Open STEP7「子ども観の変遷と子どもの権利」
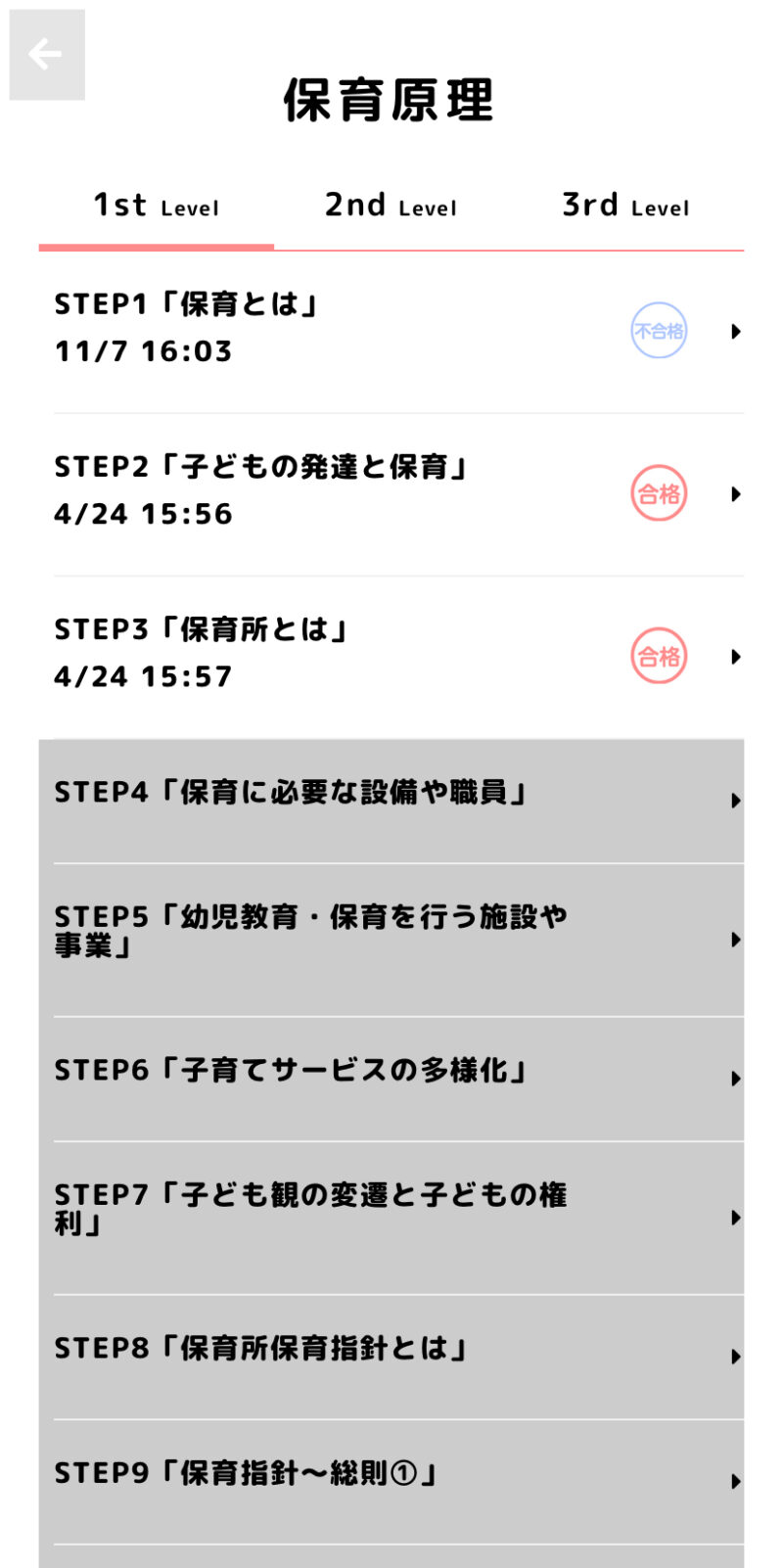The image size is (783, 1568). (391, 1217)
